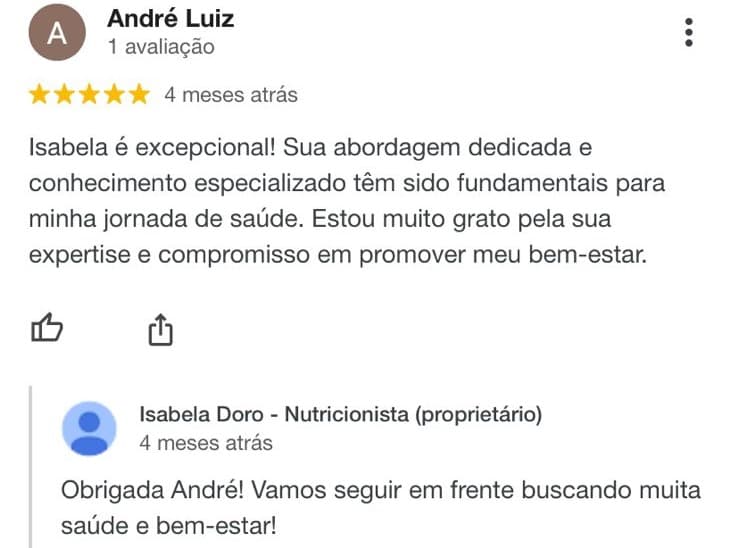The width and height of the screenshot is (739, 548).
Task: Open the overflow menu on André's review
Action: point(689,32)
